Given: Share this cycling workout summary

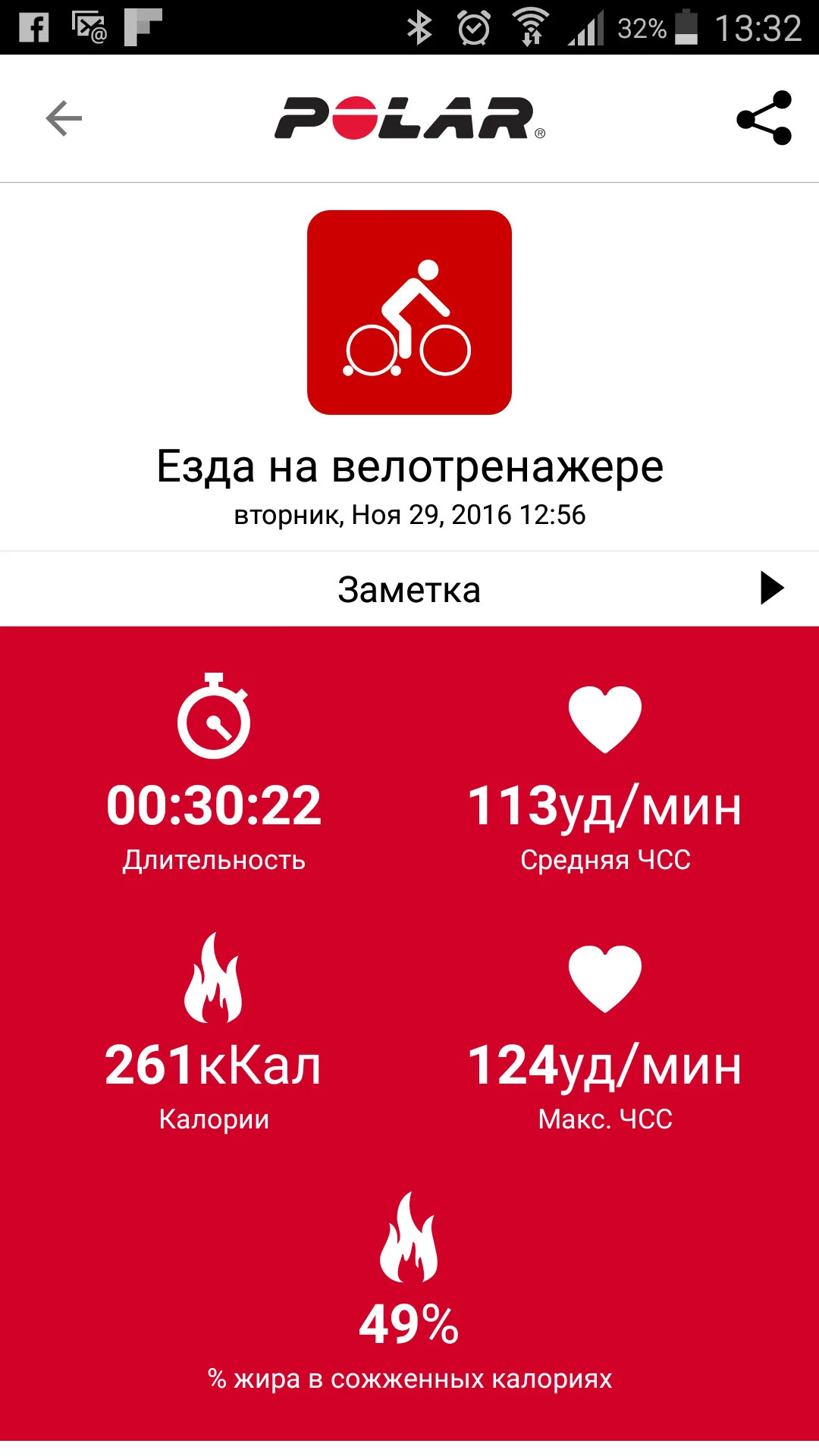Looking at the screenshot, I should (x=764, y=118).
